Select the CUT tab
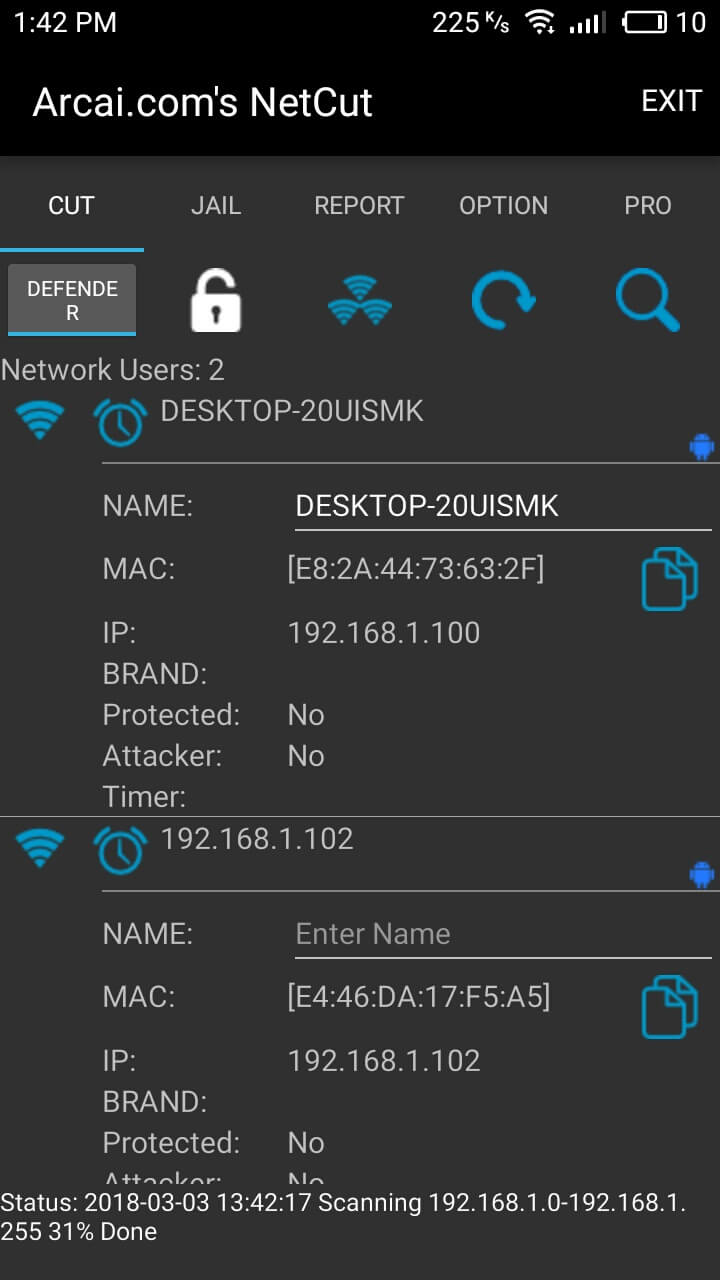Screen dimensions: 720x1280 click(72, 205)
